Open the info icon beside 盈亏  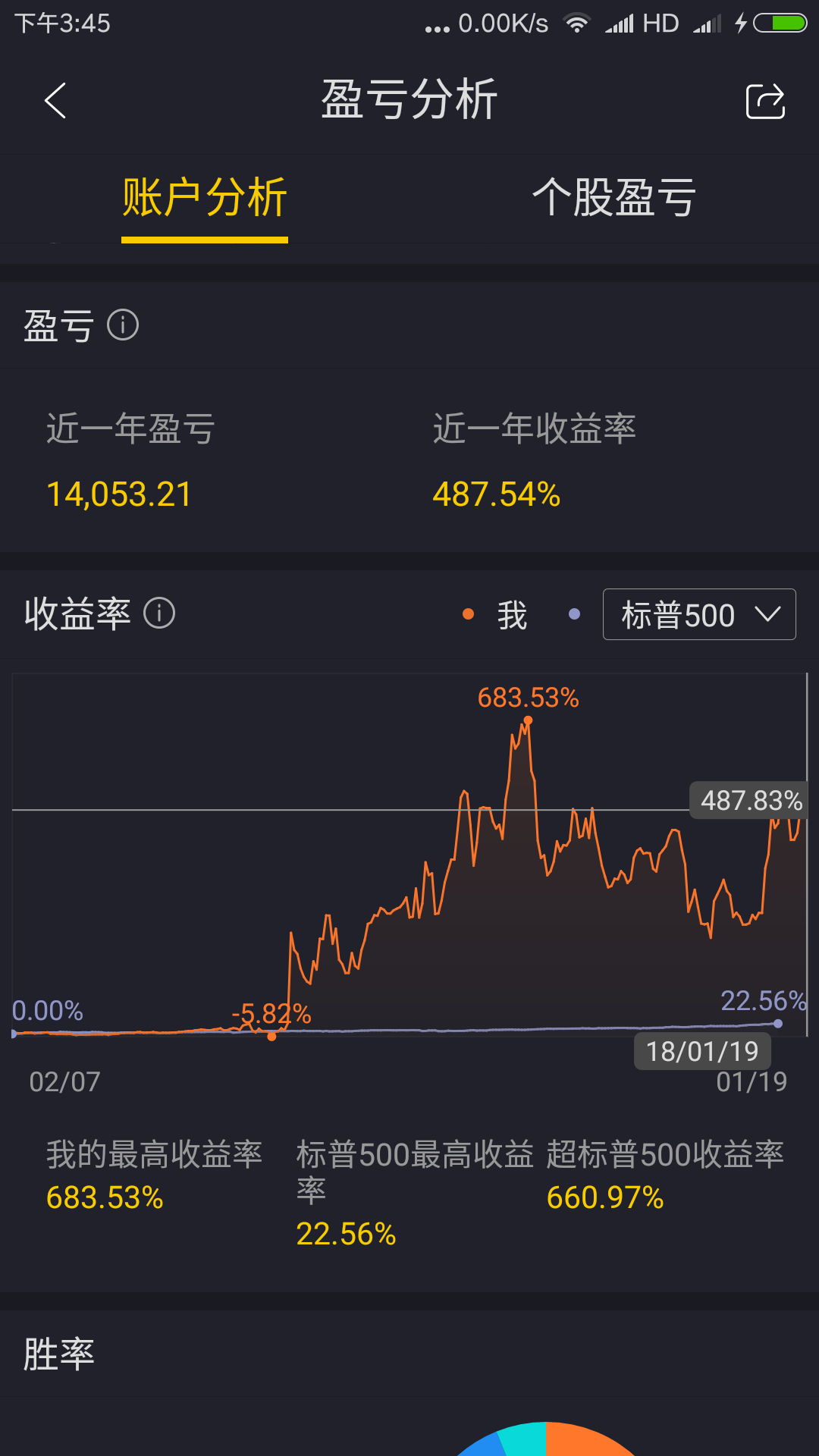pos(123,325)
